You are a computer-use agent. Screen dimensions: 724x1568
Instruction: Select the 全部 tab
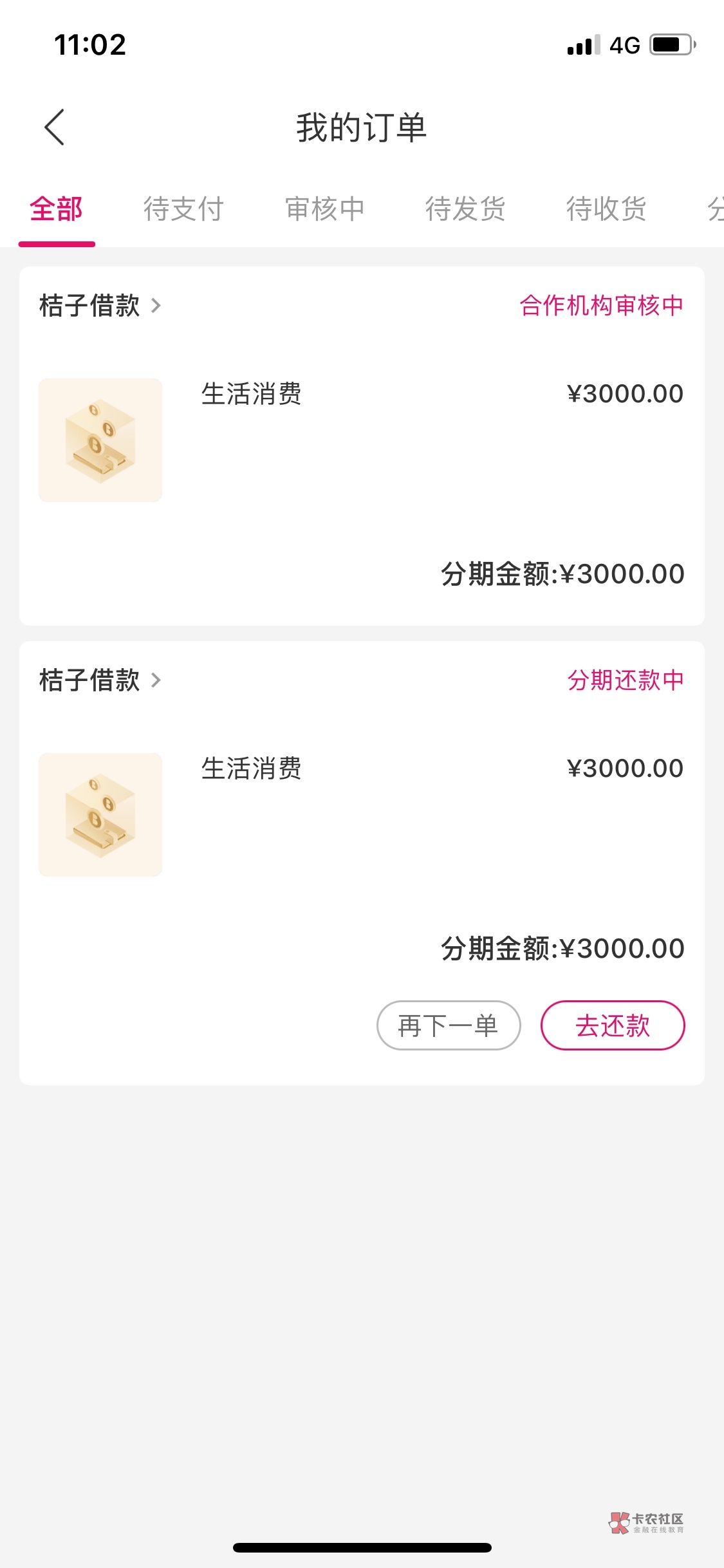tap(57, 209)
